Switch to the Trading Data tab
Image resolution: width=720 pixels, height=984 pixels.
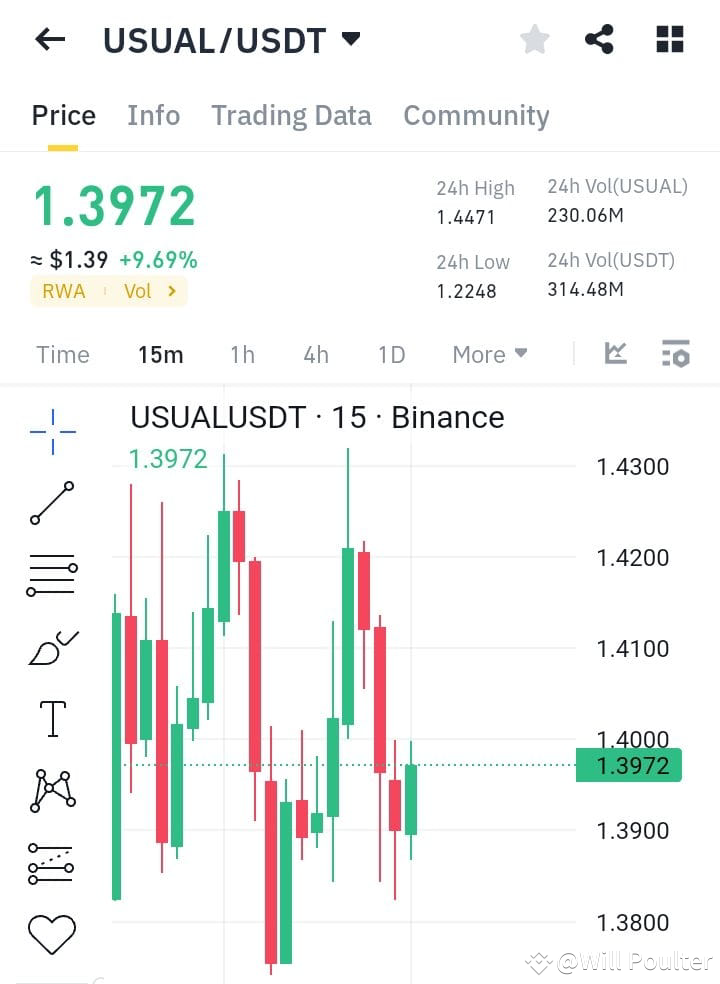click(x=291, y=115)
